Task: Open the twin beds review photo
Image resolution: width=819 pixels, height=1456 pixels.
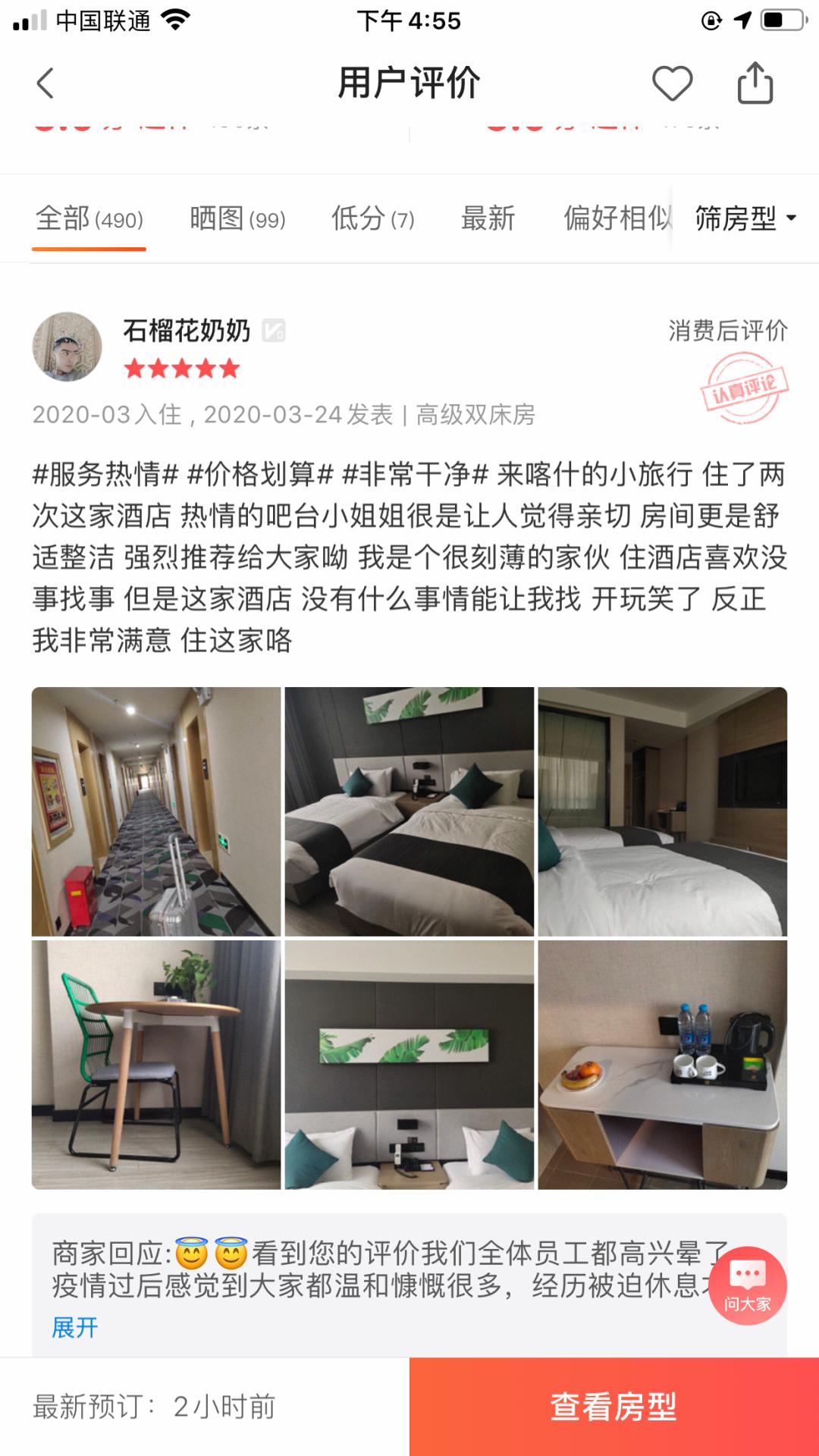Action: coord(409,811)
